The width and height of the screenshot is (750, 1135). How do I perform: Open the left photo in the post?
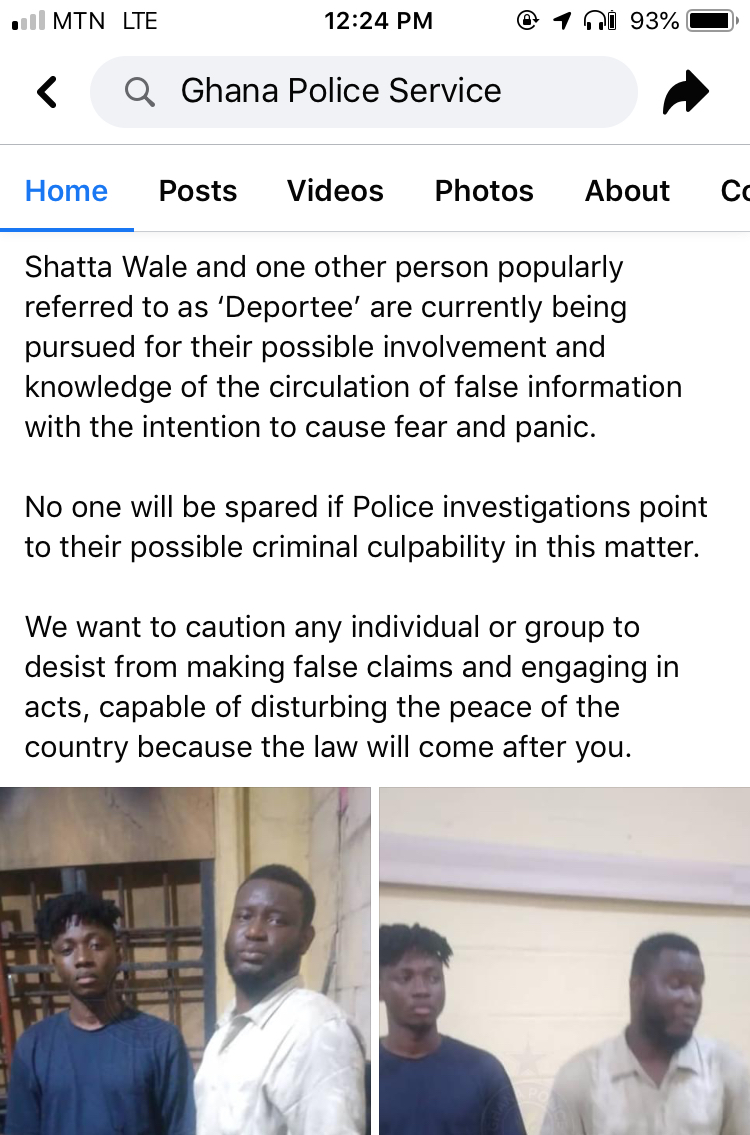pyautogui.click(x=185, y=960)
